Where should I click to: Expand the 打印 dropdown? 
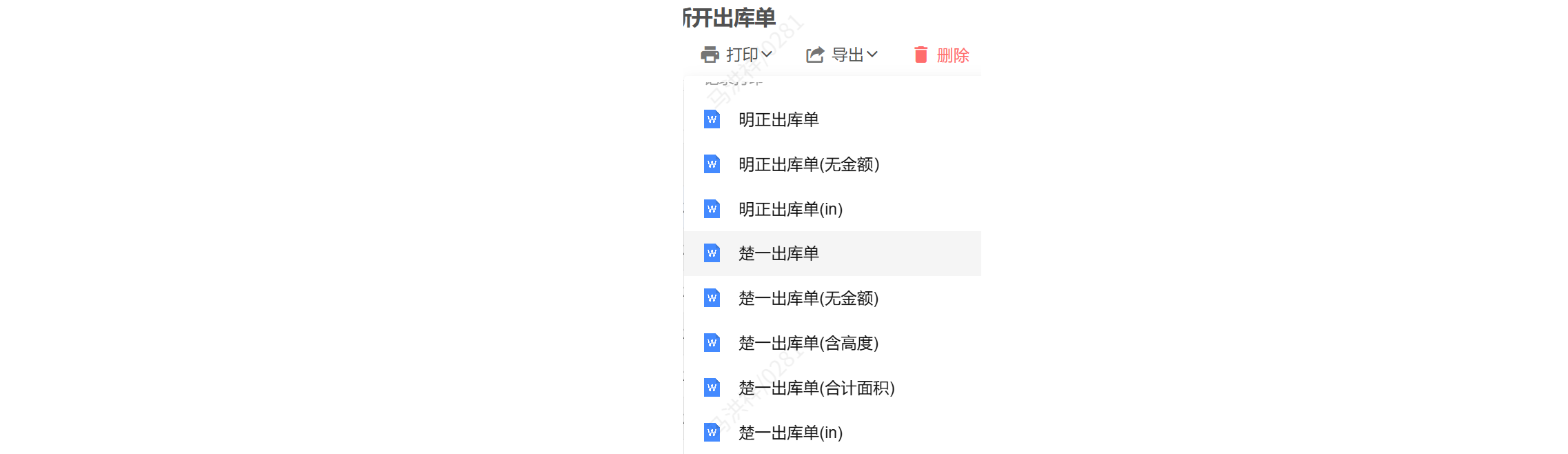(736, 55)
